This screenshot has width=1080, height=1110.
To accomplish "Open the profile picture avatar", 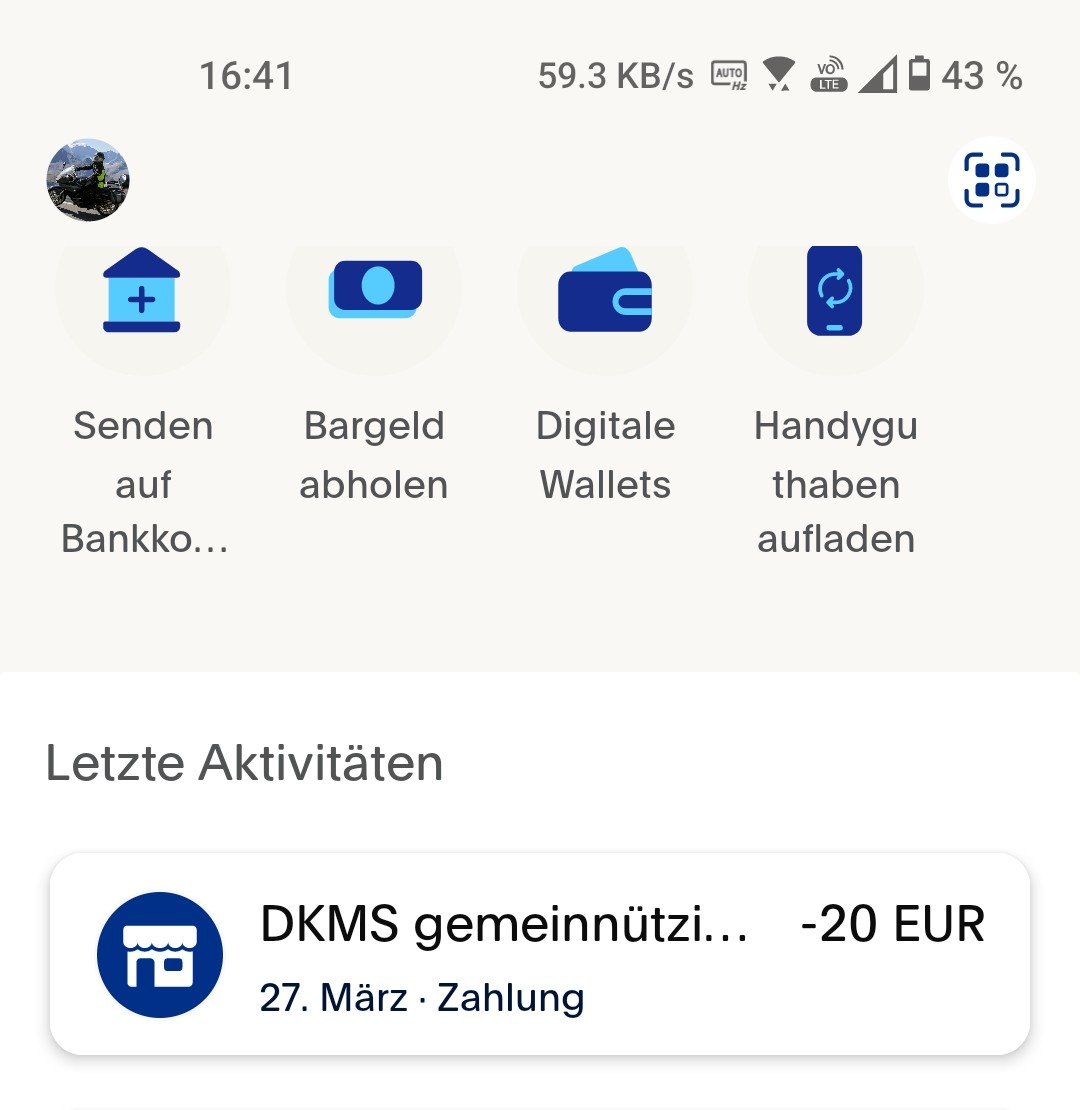I will tap(88, 180).
